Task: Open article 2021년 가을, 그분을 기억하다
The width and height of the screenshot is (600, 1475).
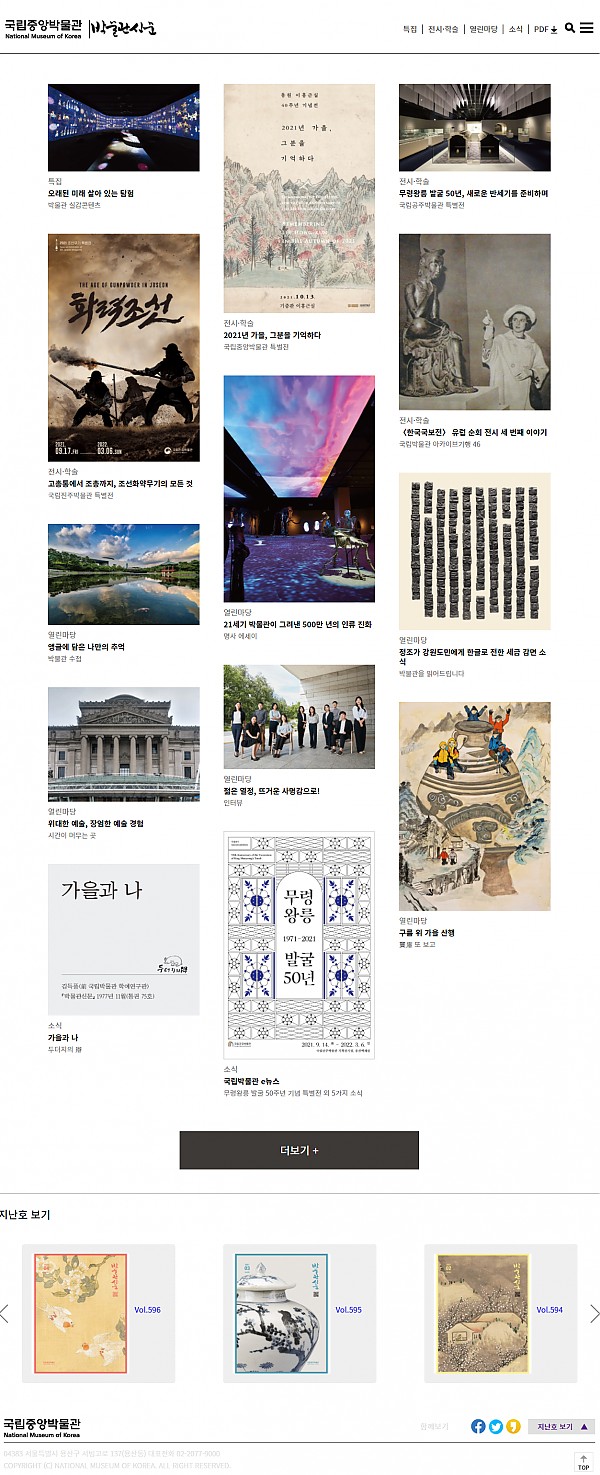Action: click(299, 198)
